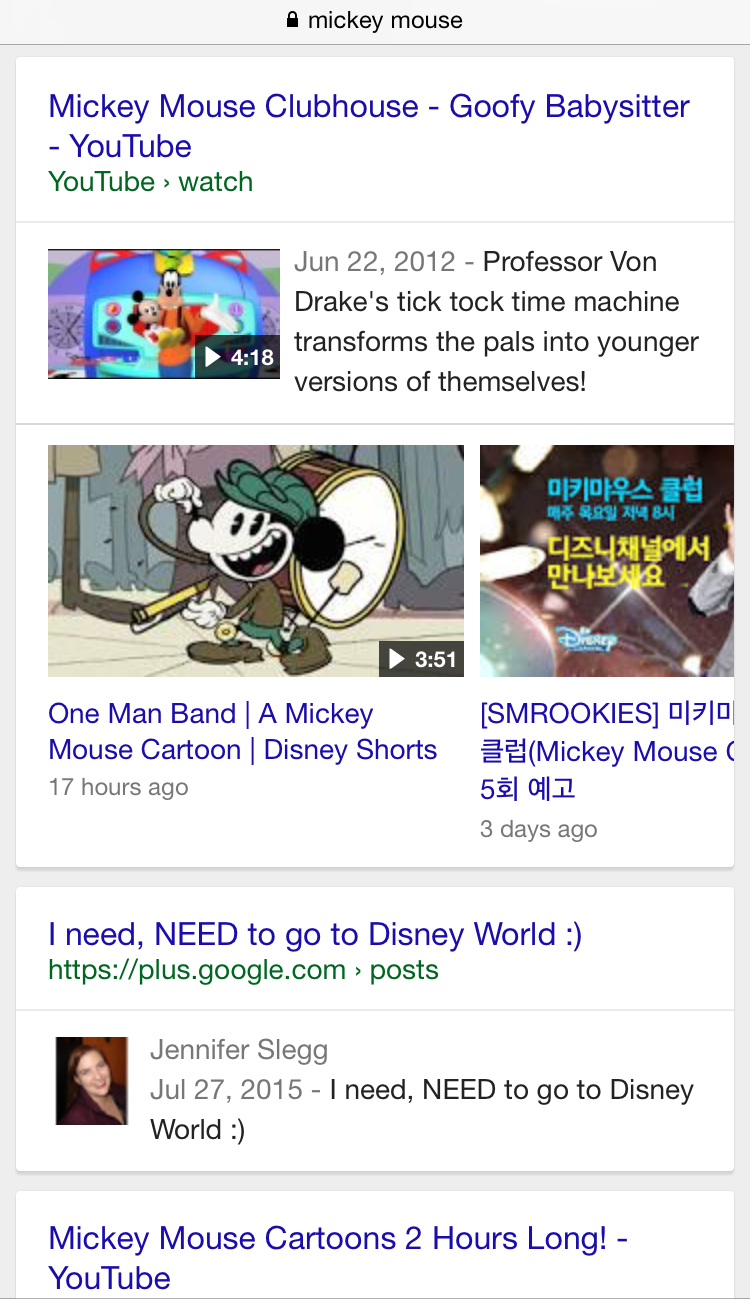Viewport: 750px width, 1299px height.
Task: View Jennifer Slegg's profile picture
Action: pos(92,1081)
